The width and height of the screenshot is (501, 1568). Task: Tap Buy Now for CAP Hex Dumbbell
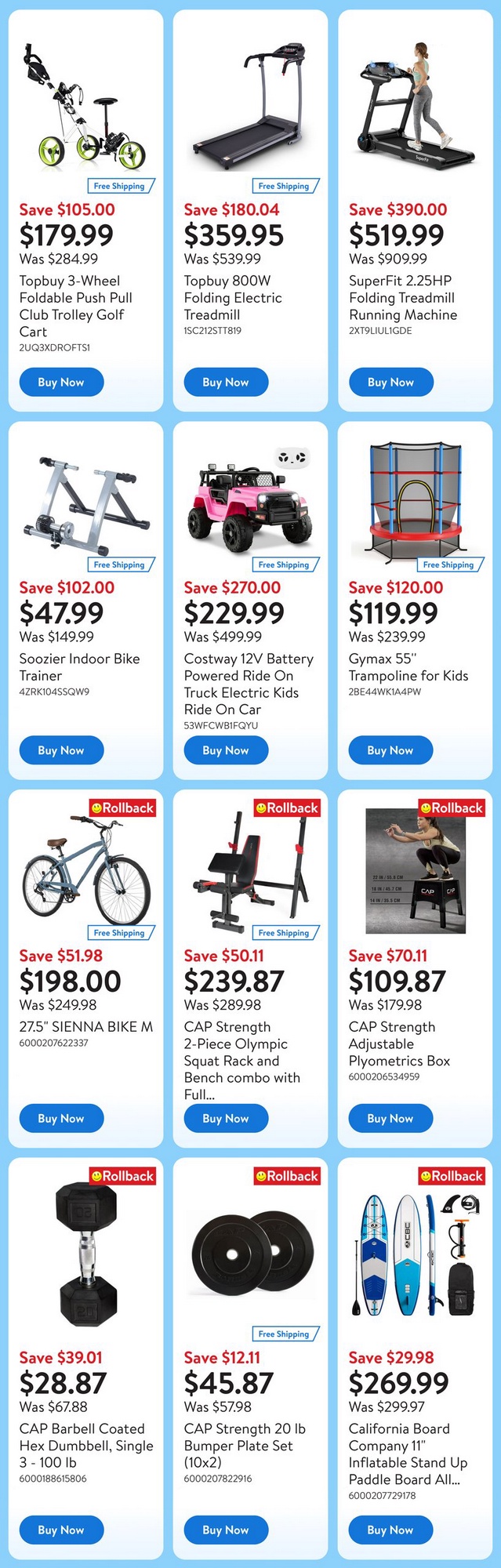click(x=61, y=1530)
